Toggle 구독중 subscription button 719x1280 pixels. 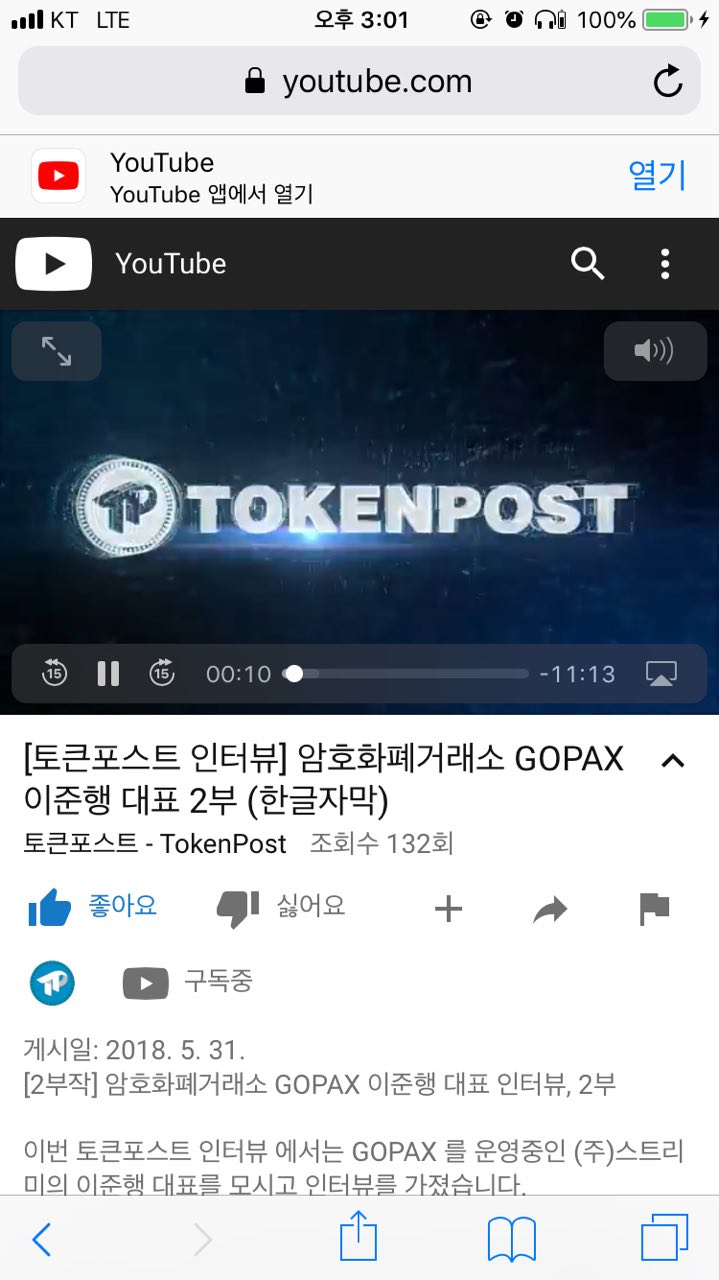[188, 983]
